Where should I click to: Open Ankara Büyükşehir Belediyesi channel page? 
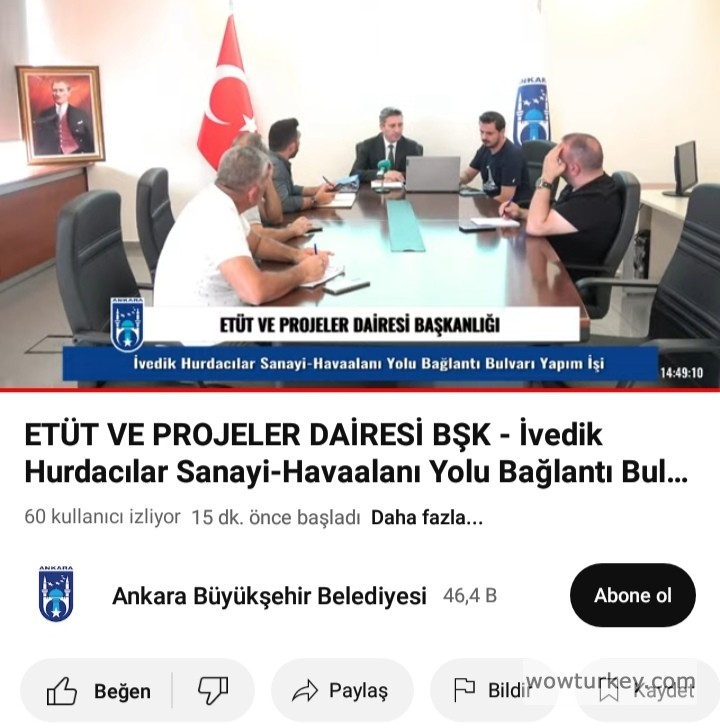click(x=268, y=596)
